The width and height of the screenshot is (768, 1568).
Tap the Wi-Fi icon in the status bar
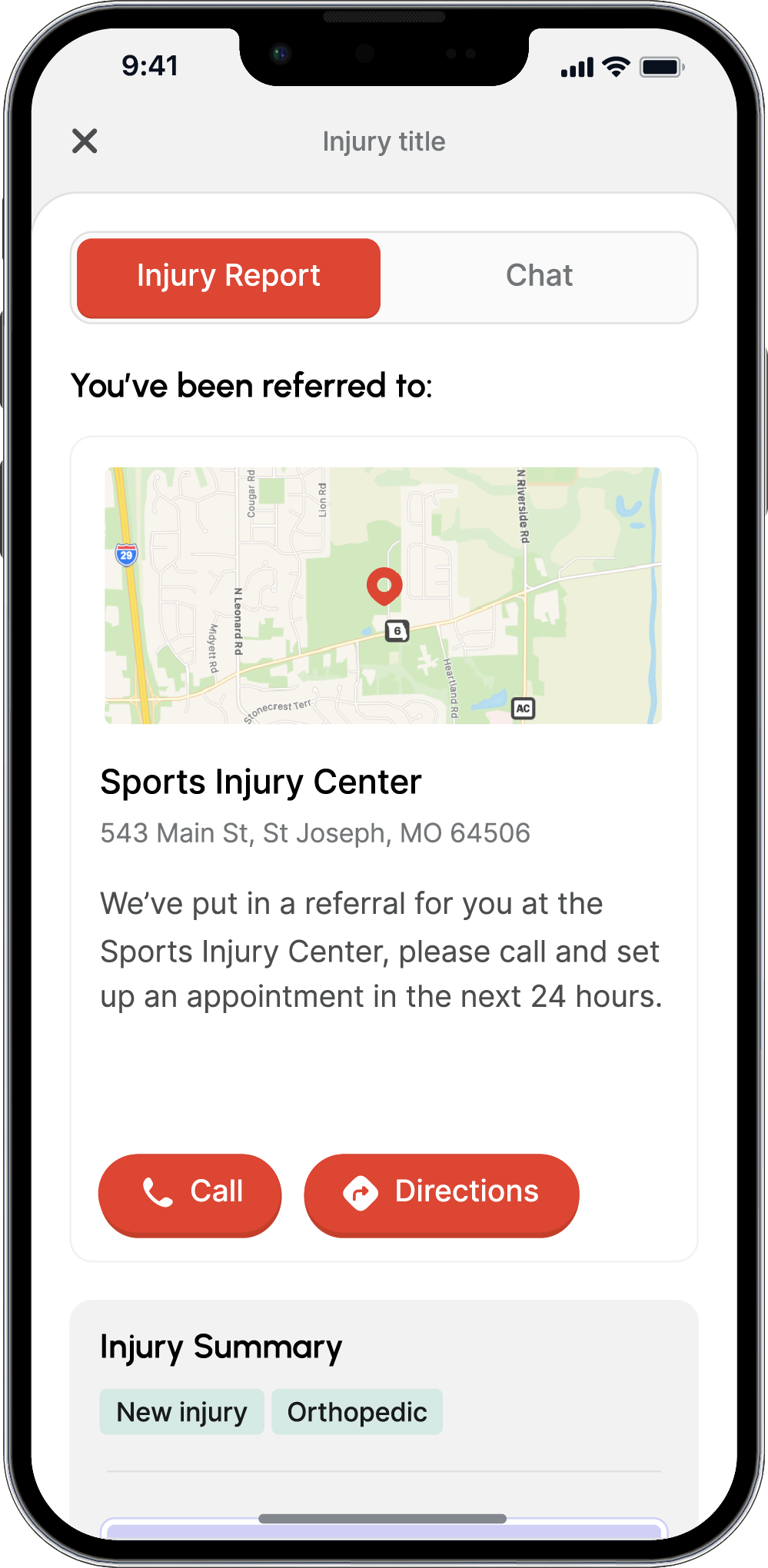pos(614,68)
